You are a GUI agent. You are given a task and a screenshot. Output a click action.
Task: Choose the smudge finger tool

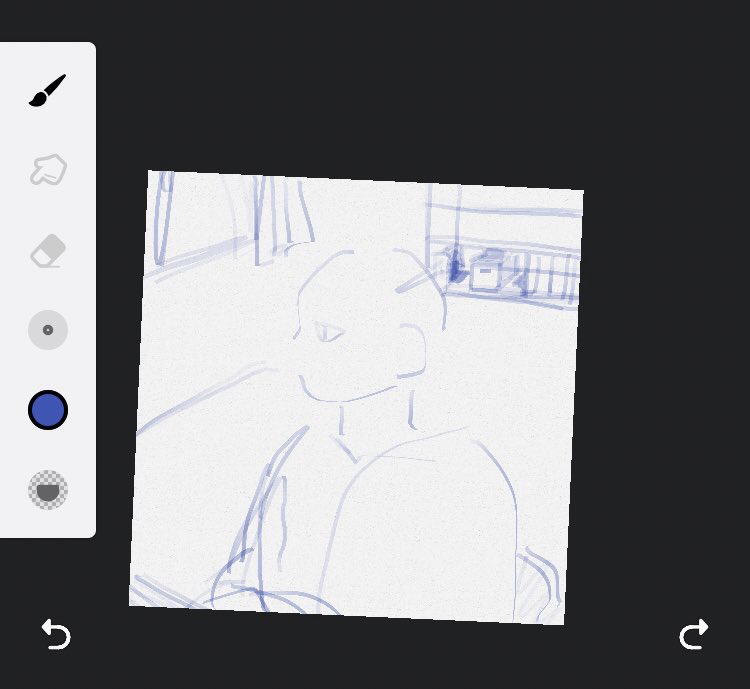pyautogui.click(x=47, y=170)
